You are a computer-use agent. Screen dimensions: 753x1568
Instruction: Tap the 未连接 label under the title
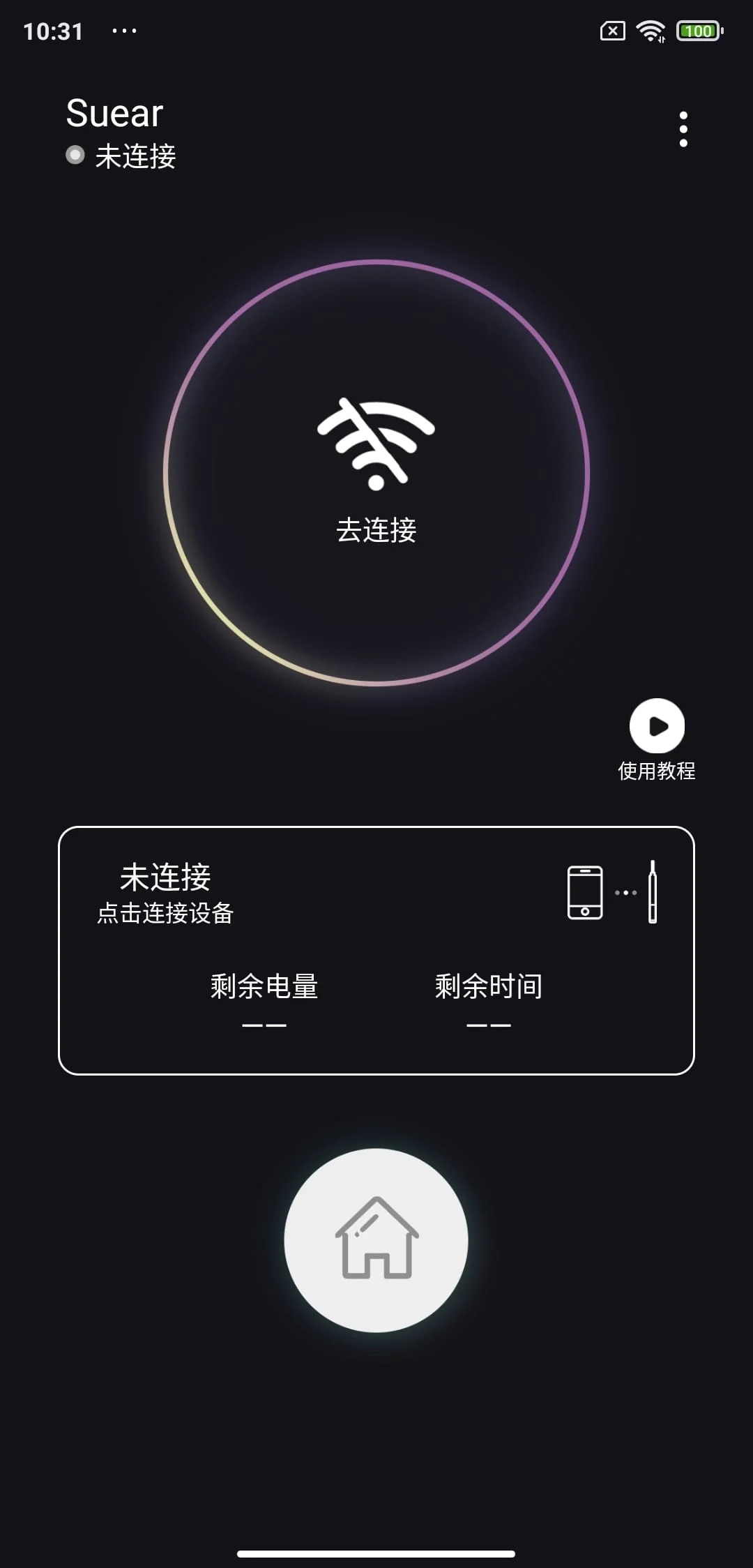[136, 158]
